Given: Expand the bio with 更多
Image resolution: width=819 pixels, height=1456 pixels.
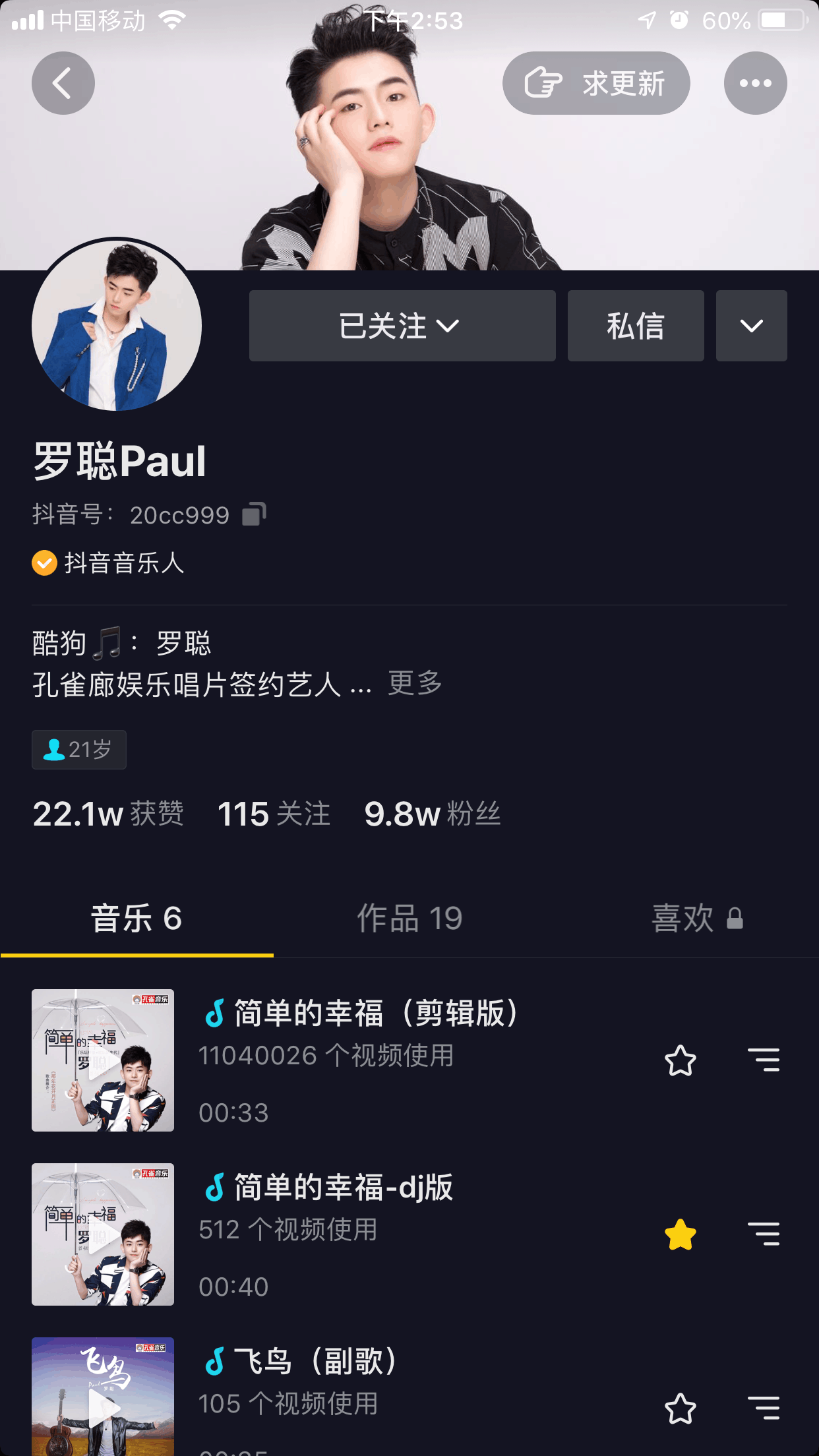Looking at the screenshot, I should (415, 683).
